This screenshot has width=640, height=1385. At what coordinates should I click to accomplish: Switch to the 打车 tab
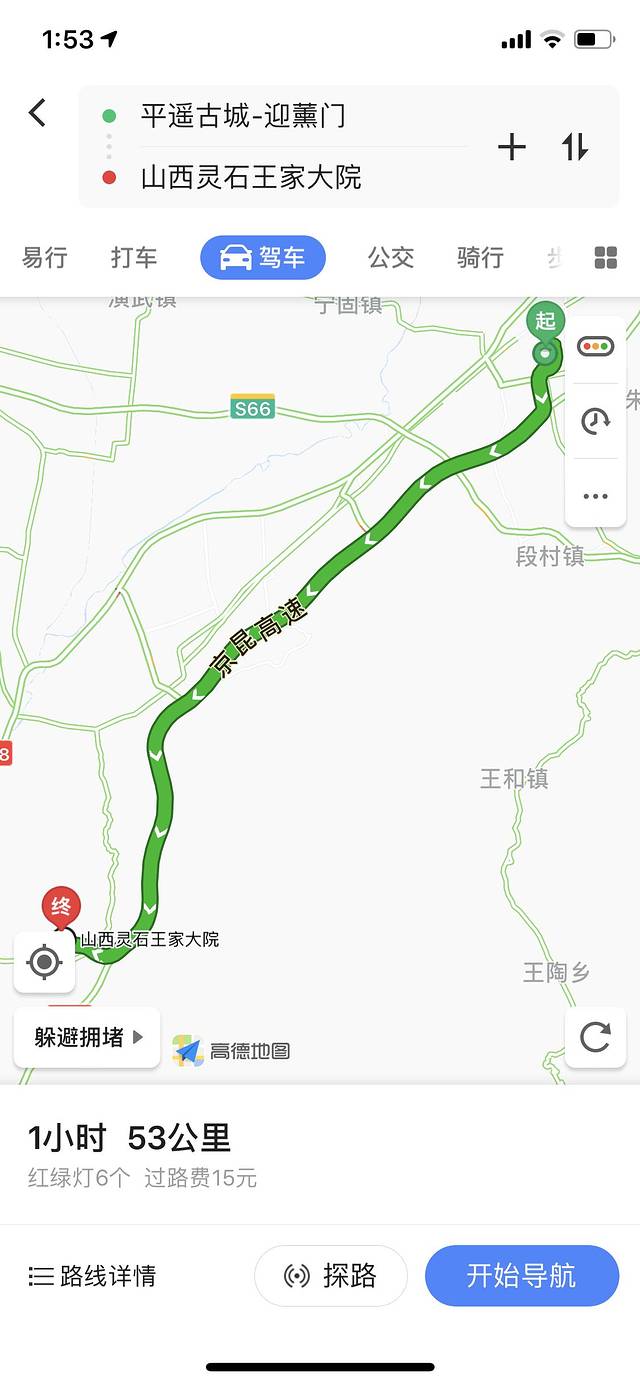pos(134,258)
